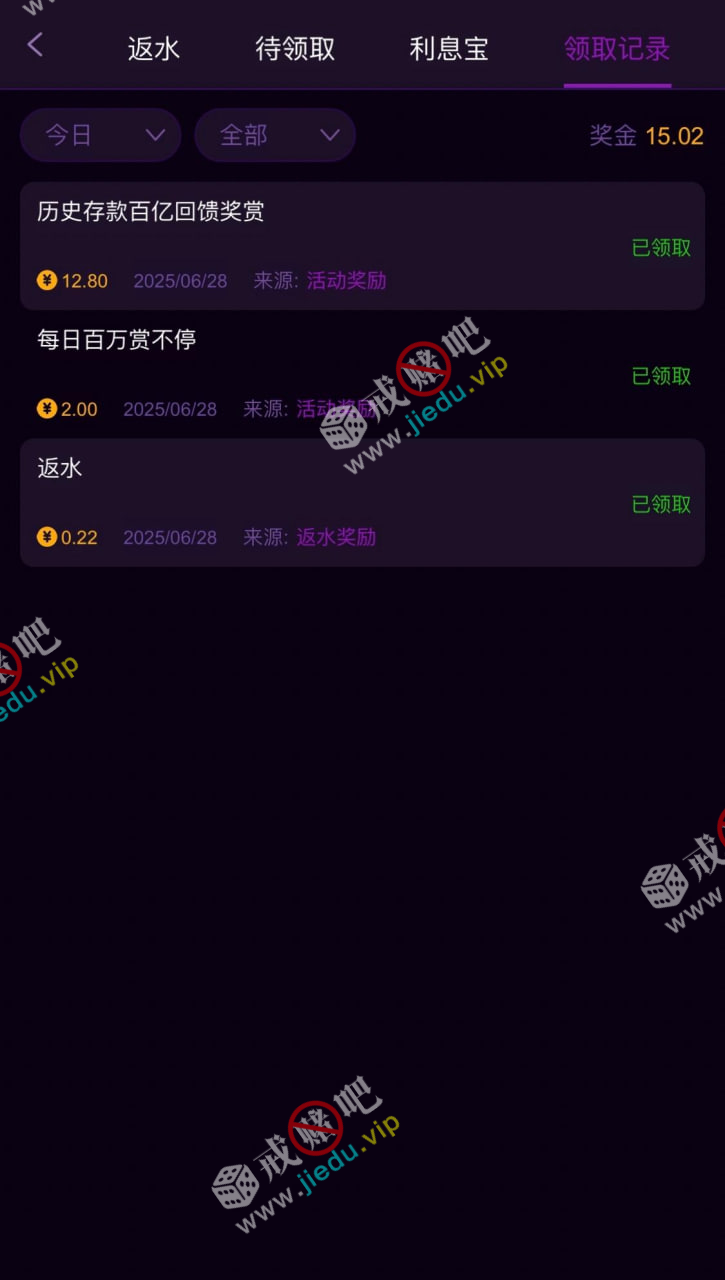Screen dimensions: 725x1280
Task: Go back using the top-left arrow
Action: tap(35, 45)
